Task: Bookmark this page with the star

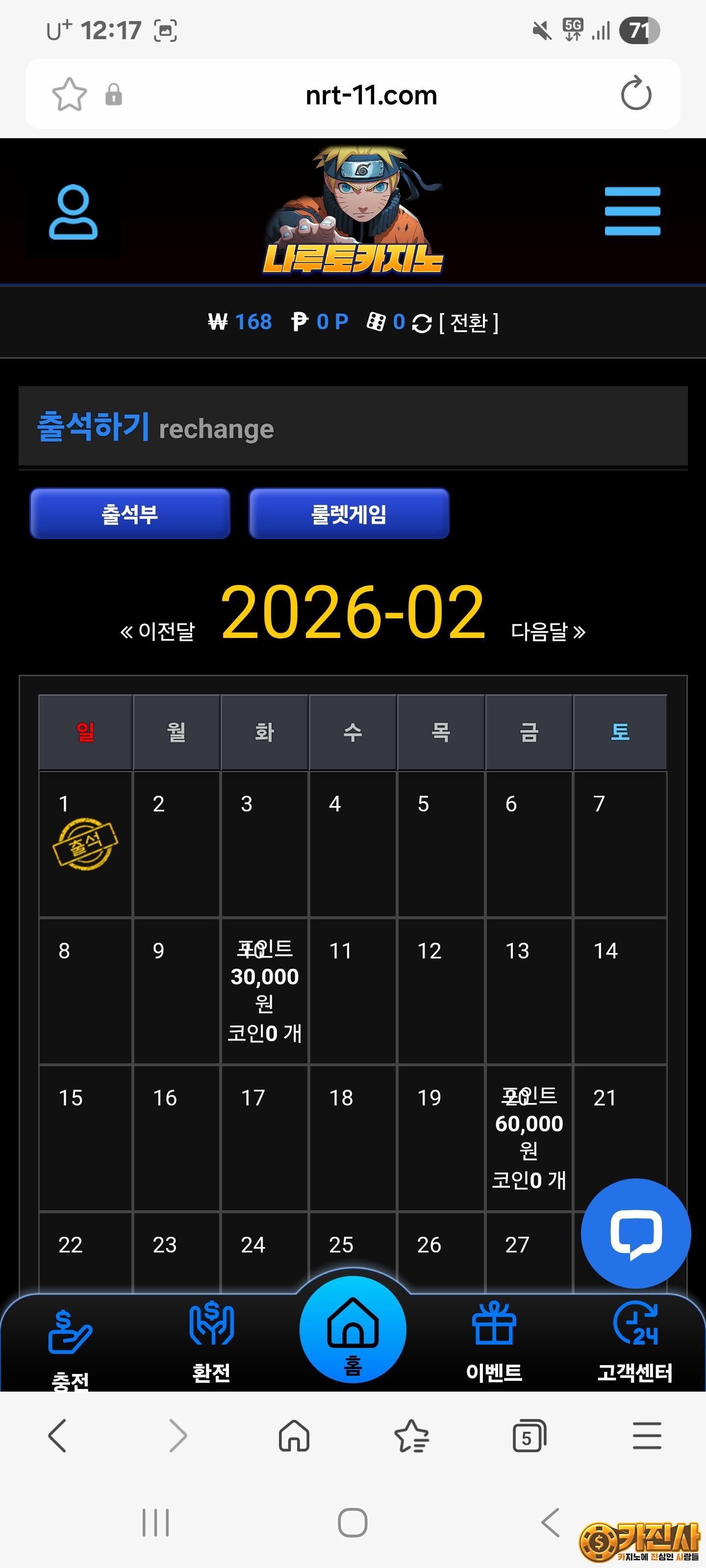Action: pos(70,95)
